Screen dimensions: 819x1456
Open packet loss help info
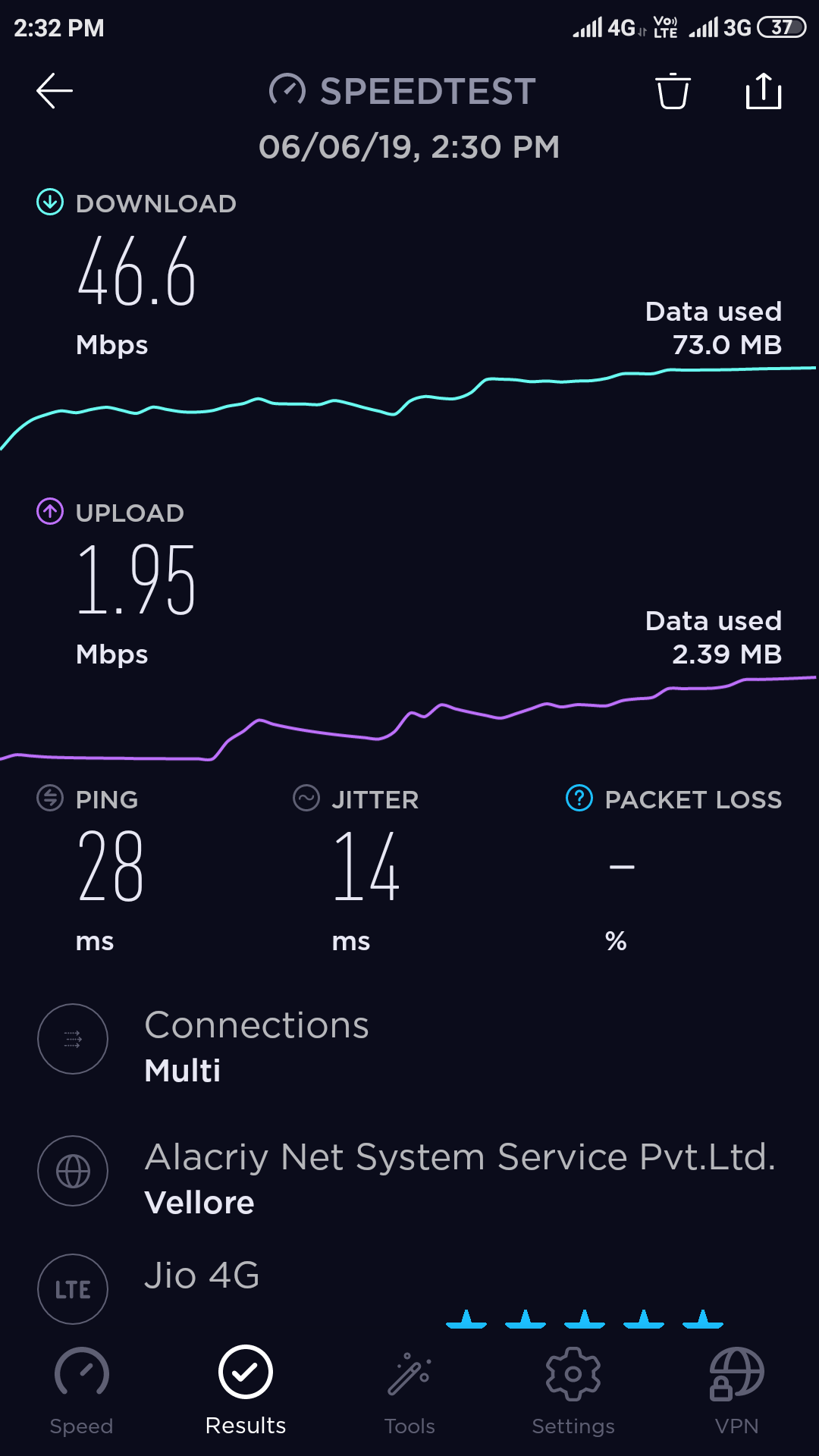click(x=579, y=799)
